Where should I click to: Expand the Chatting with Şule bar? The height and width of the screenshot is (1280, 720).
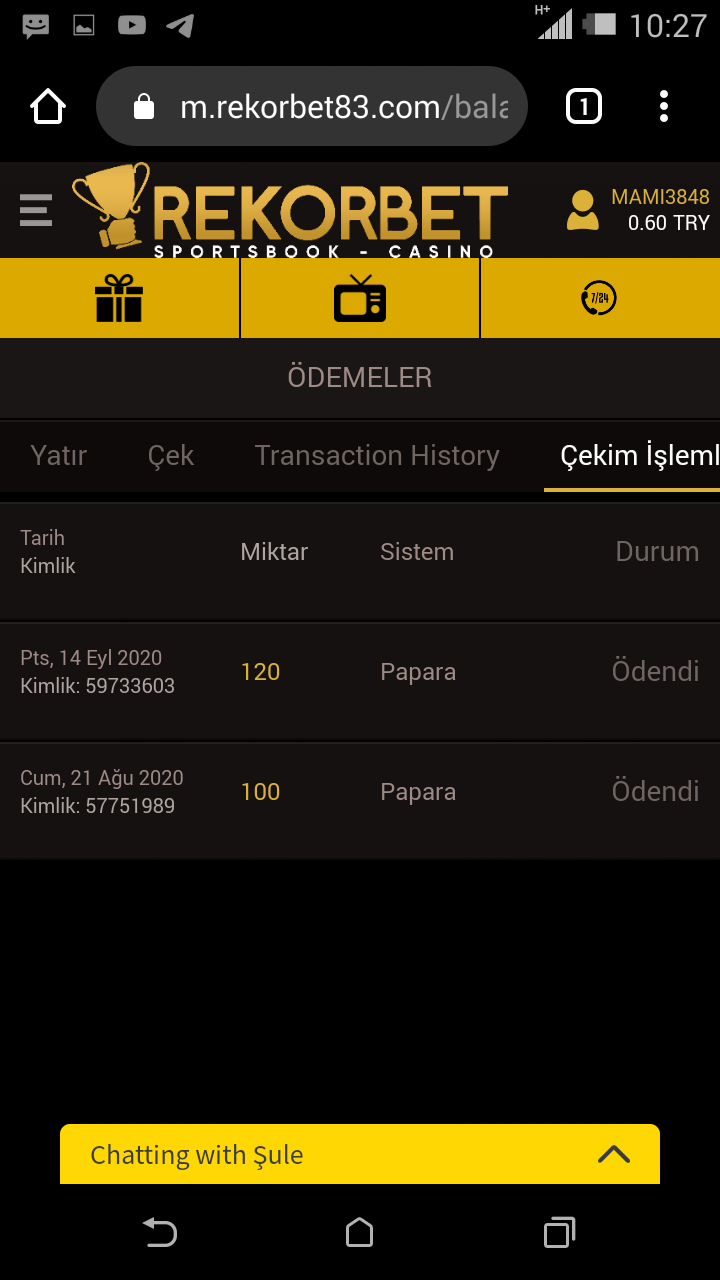pos(360,1154)
